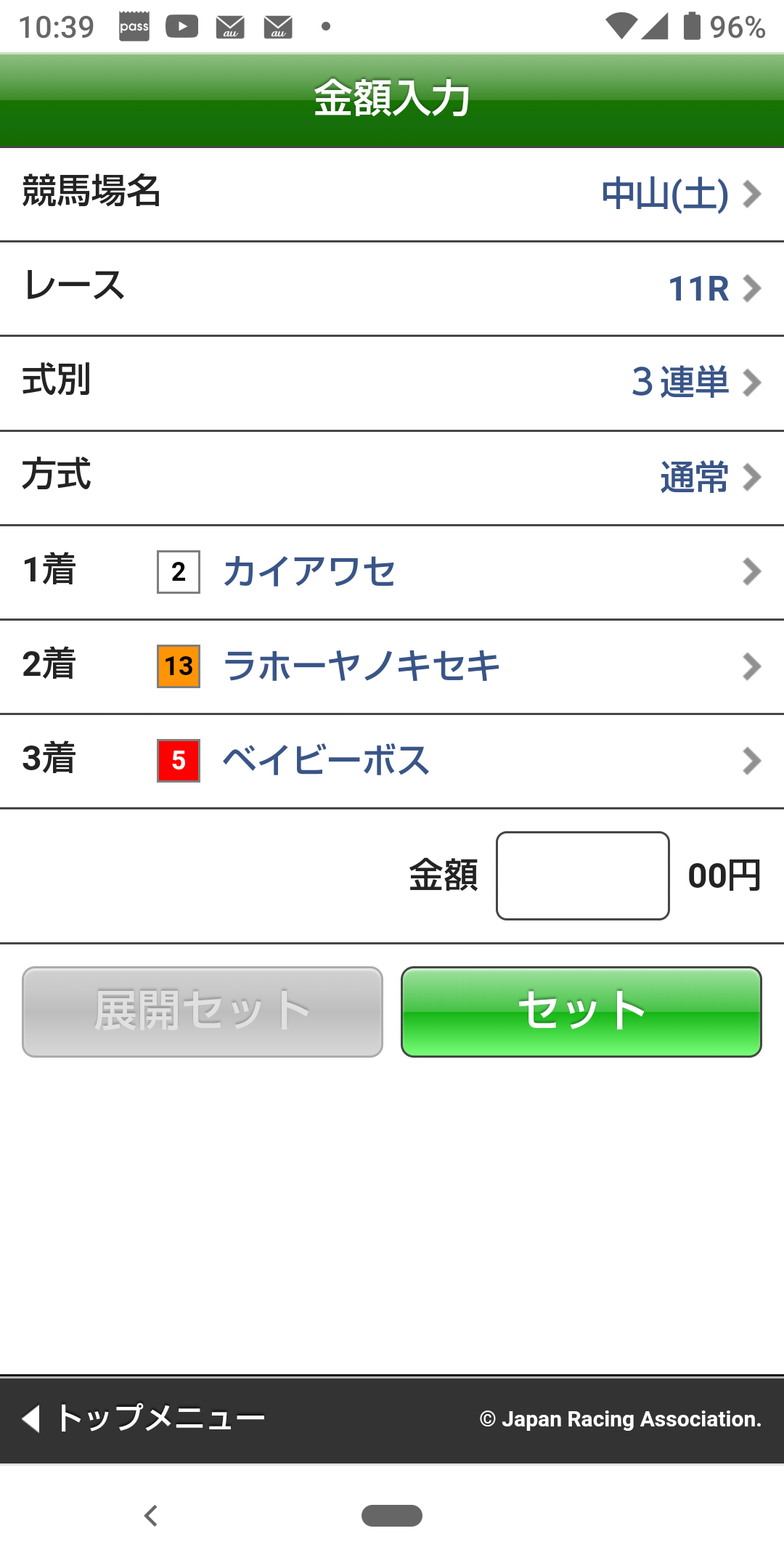
Task: Tap the pass app status bar icon
Action: tap(134, 26)
